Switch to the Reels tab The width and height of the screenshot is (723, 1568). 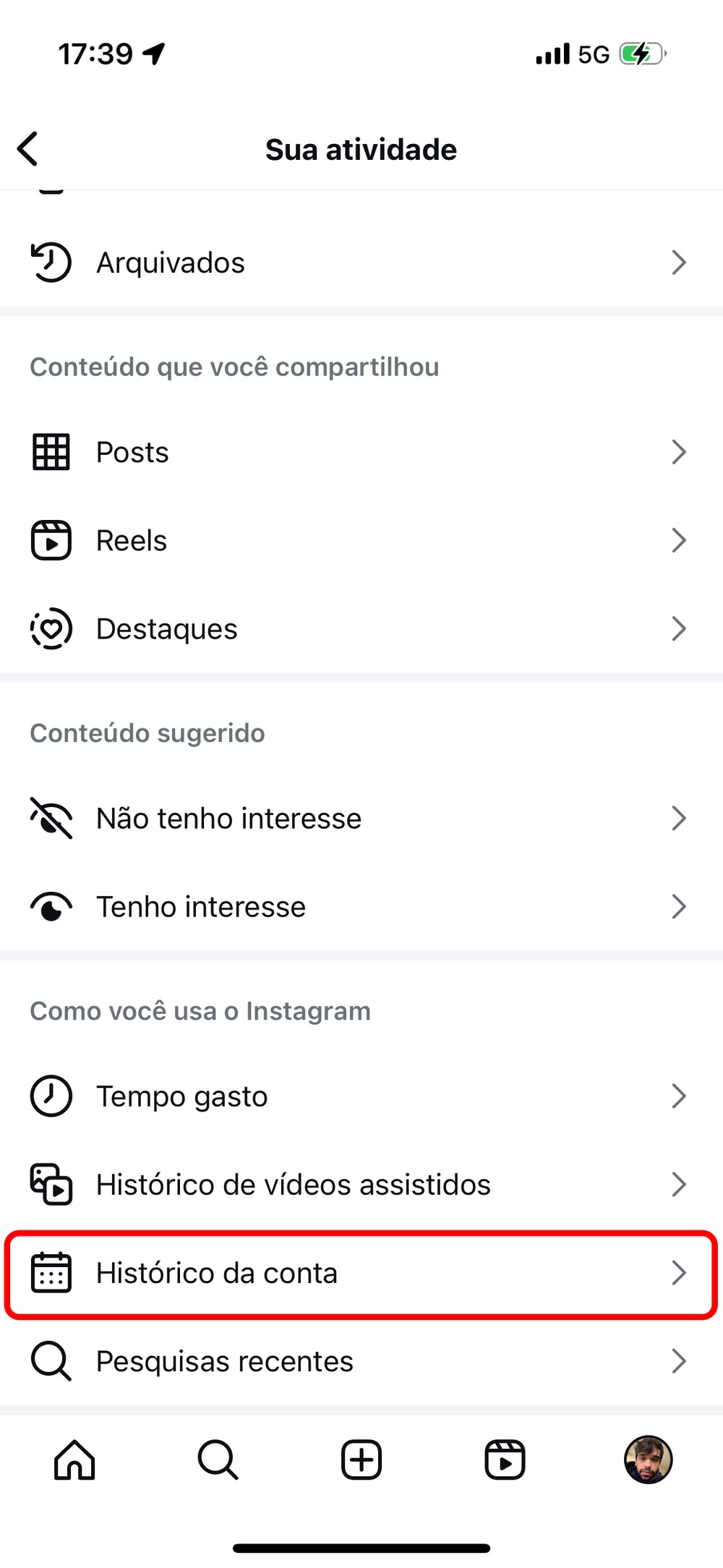pyautogui.click(x=505, y=1460)
